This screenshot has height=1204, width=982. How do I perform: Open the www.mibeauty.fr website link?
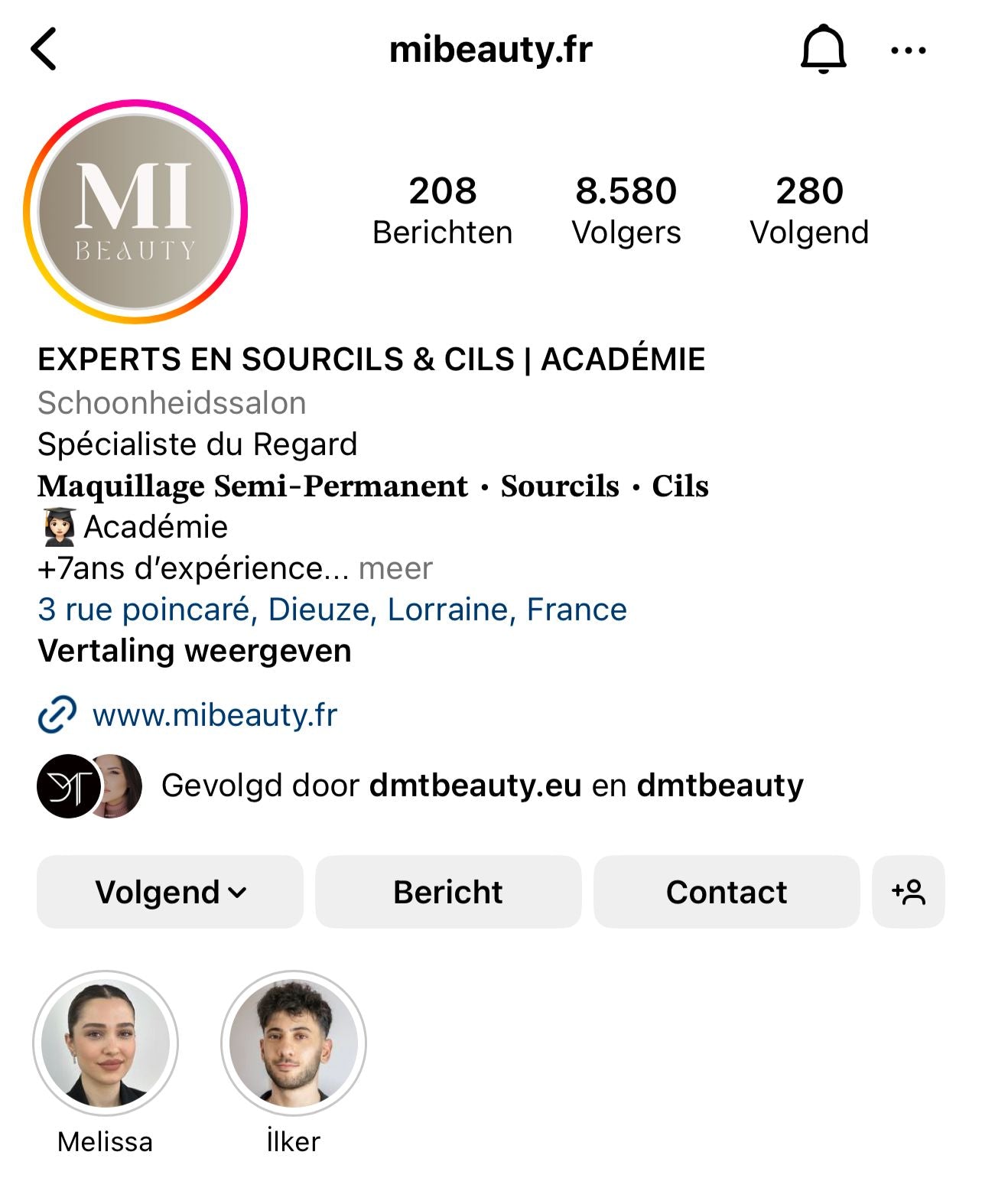[x=214, y=715]
